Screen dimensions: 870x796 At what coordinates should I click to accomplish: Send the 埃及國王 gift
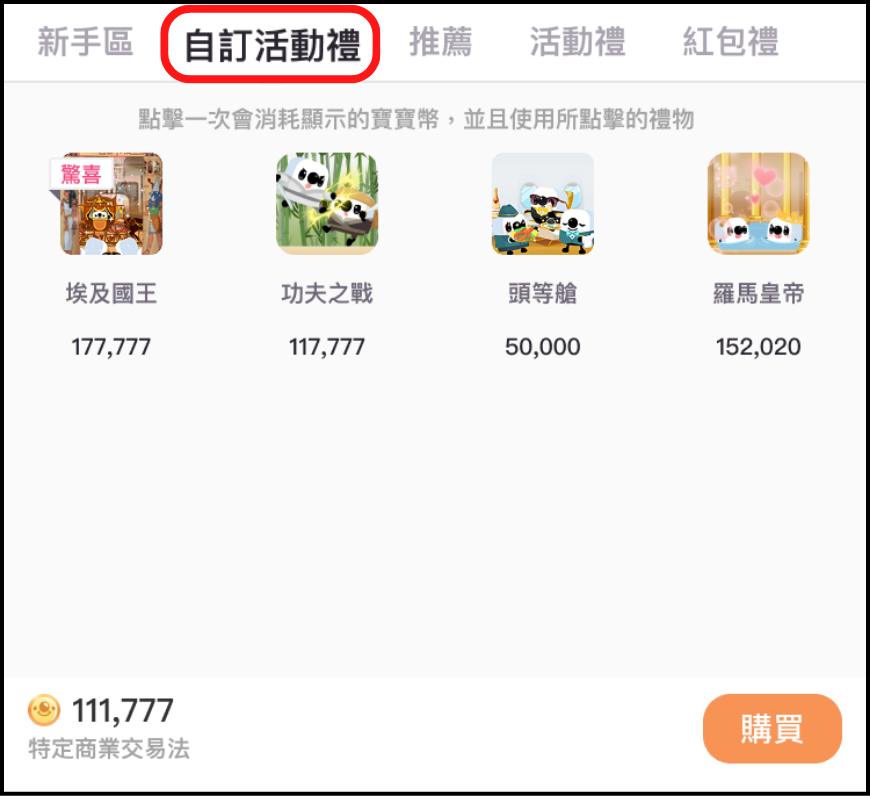pyautogui.click(x=111, y=204)
